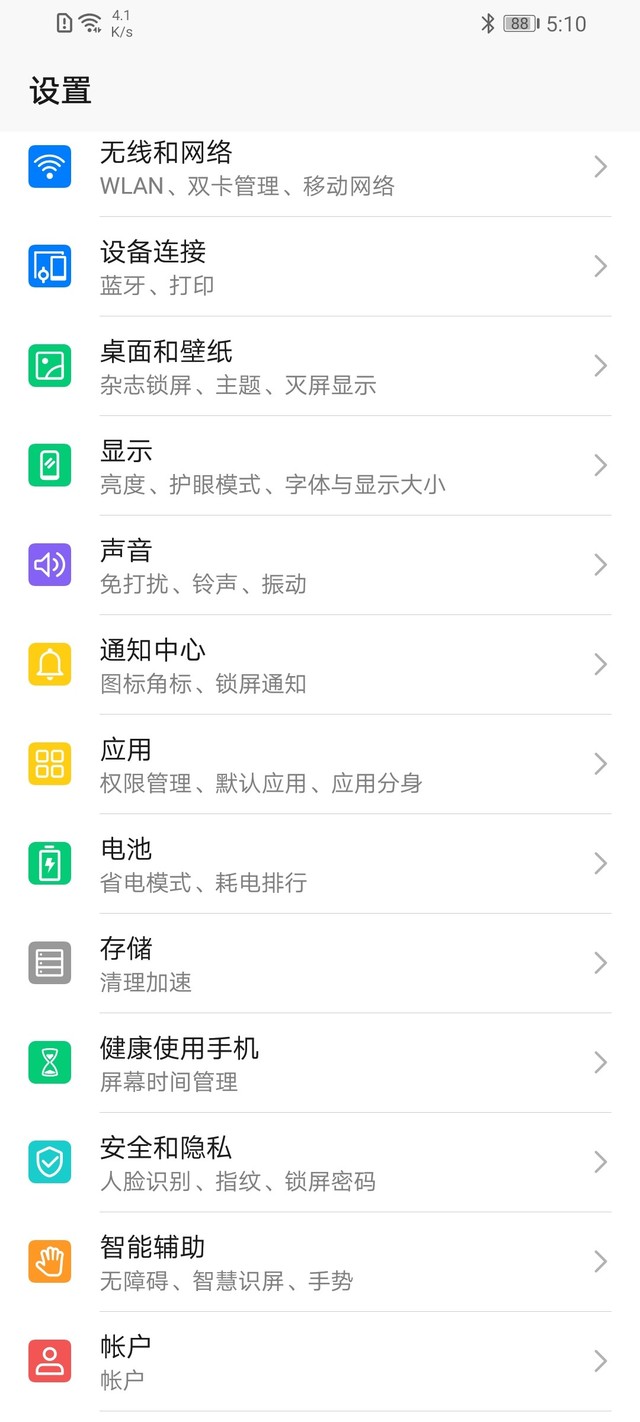Open the 应用 settings row

tap(320, 765)
